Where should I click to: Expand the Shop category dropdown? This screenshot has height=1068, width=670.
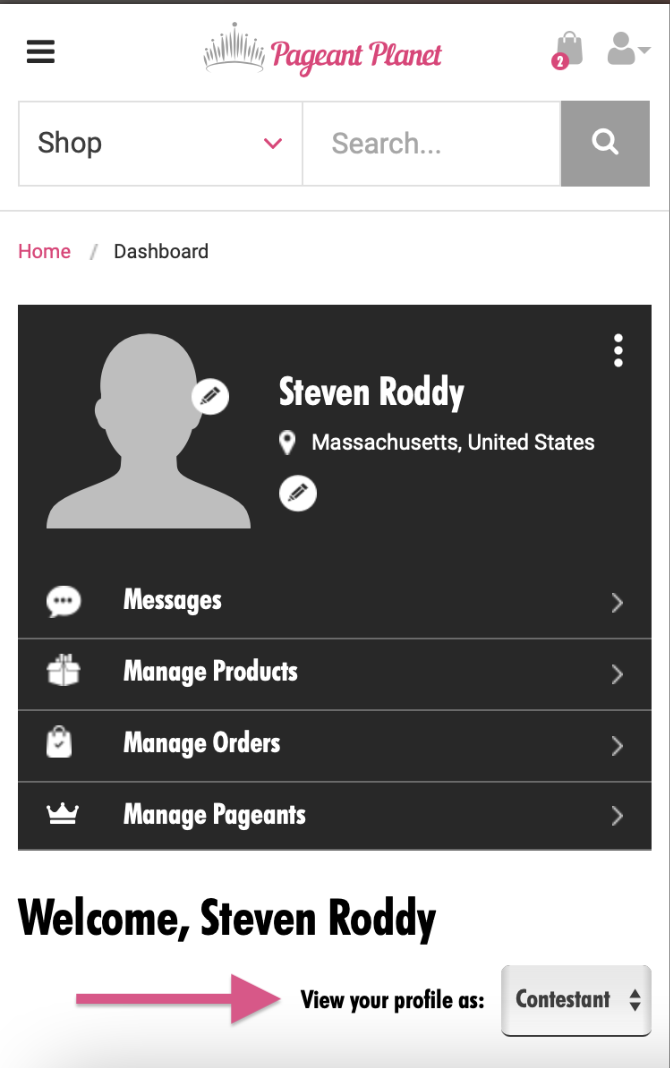point(160,143)
